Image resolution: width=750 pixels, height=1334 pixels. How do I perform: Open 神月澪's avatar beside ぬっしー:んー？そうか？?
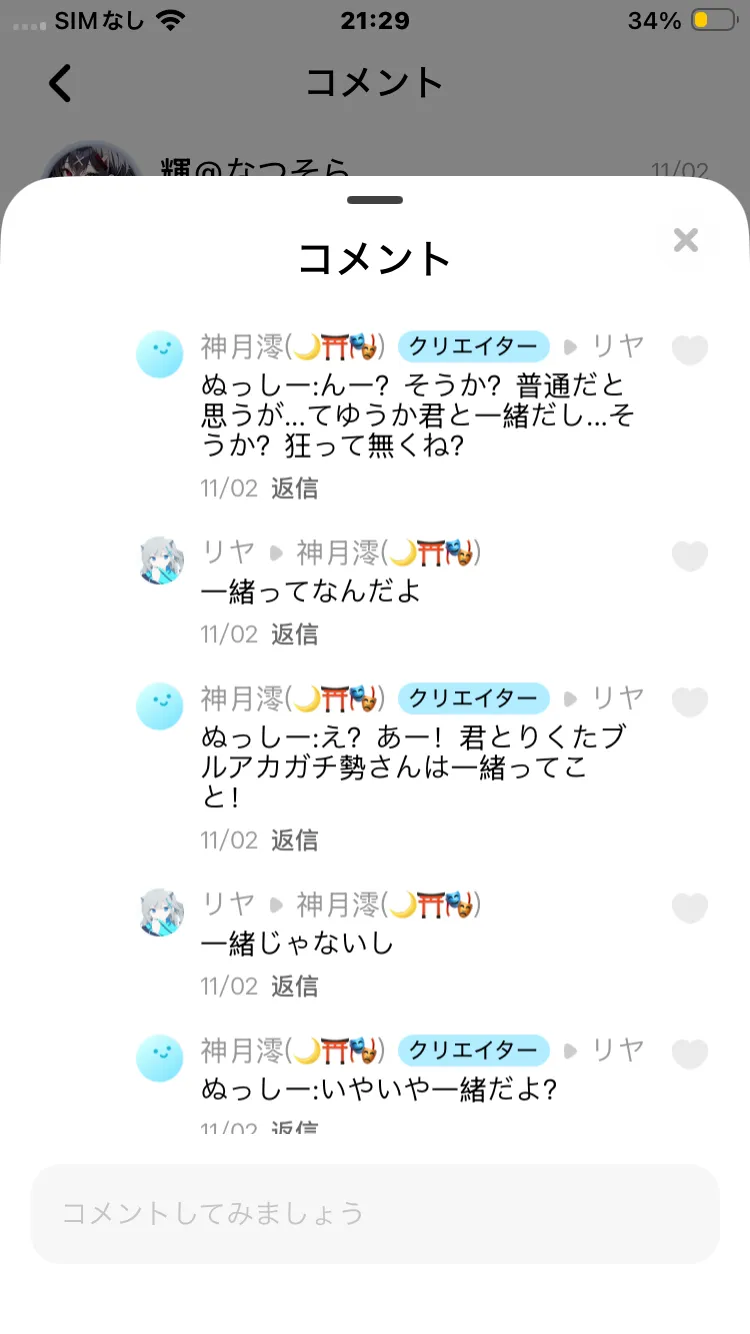click(x=160, y=354)
